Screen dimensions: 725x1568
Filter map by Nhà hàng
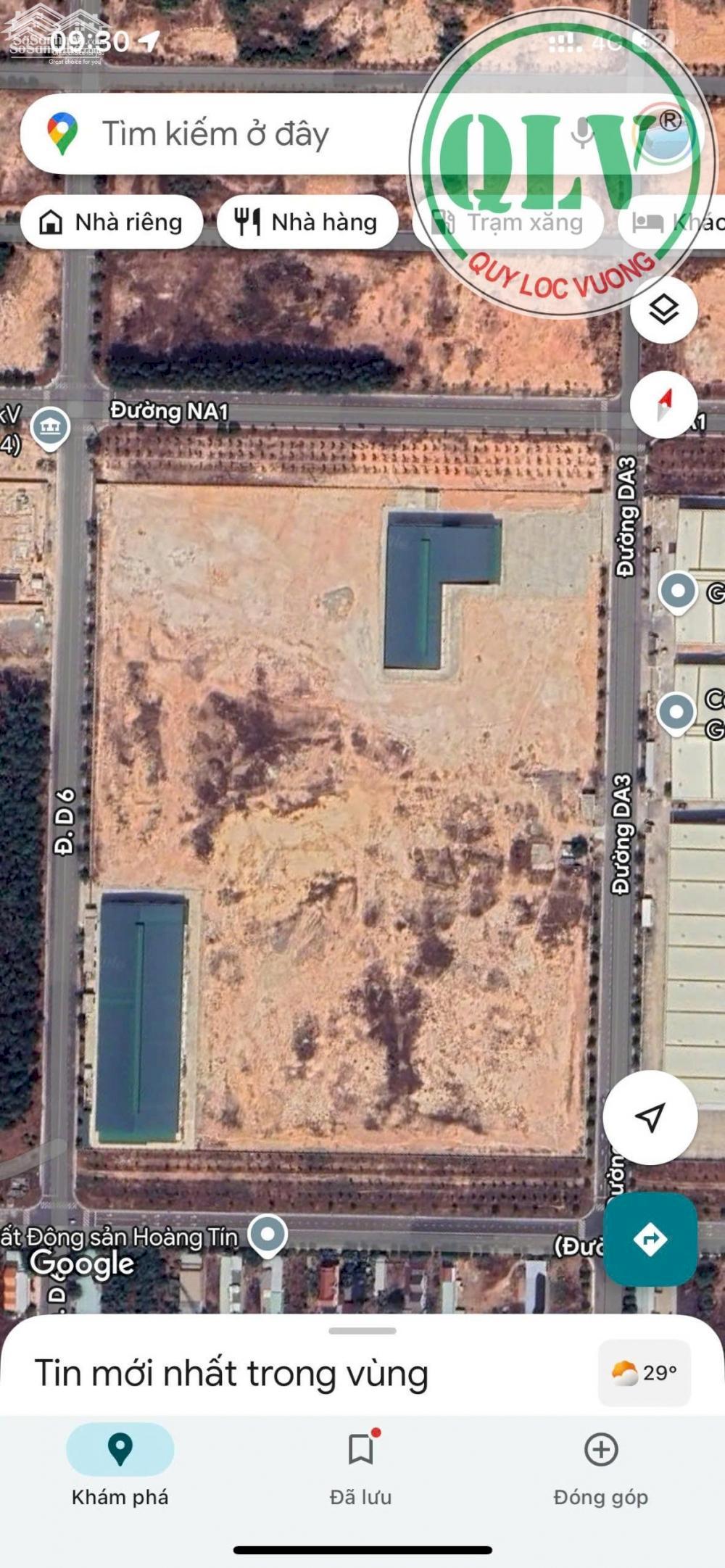tap(307, 222)
